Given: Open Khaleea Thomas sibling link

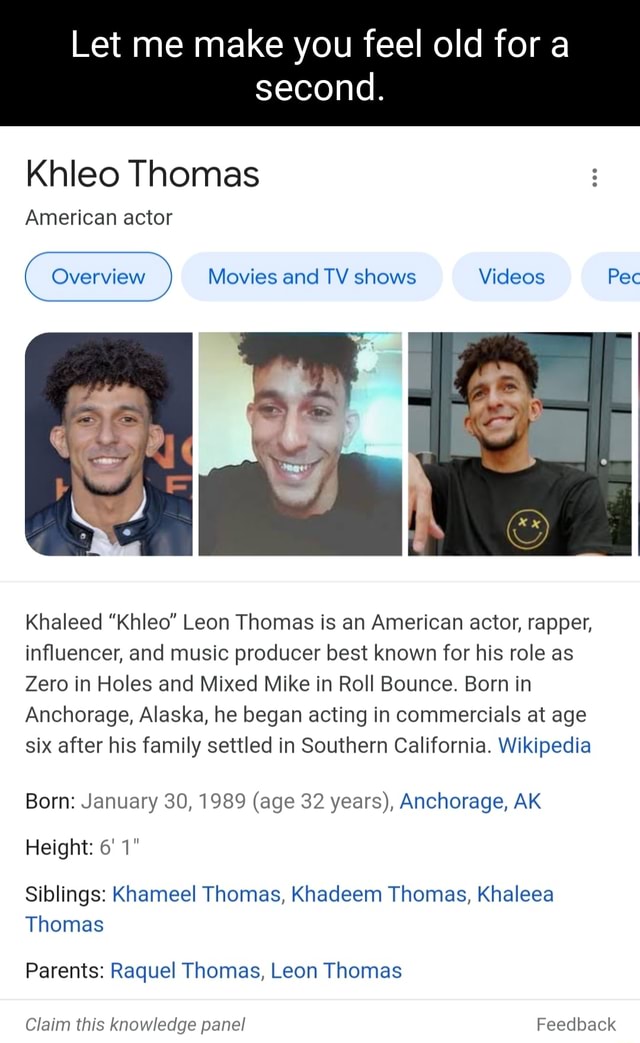Looking at the screenshot, I should pos(515,894).
